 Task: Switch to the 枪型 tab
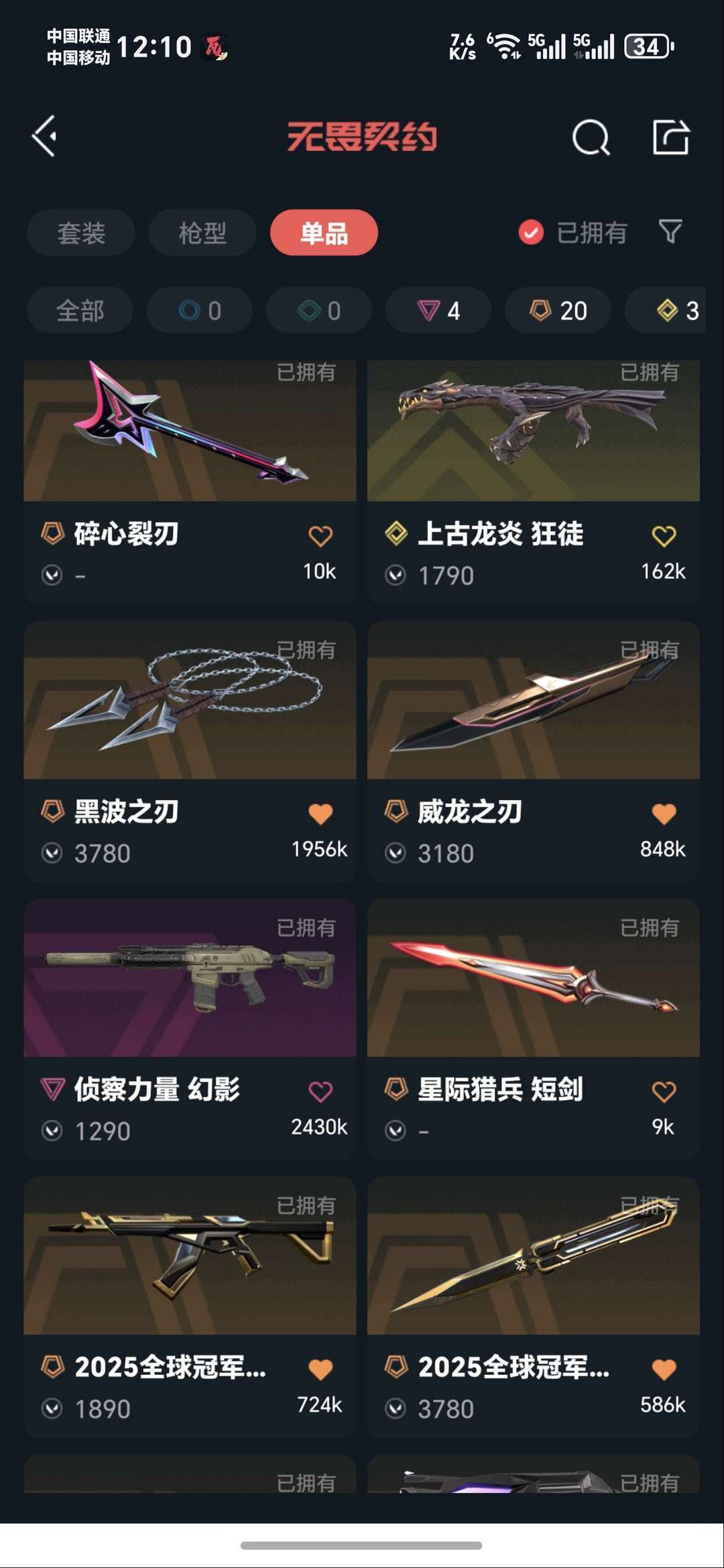(x=201, y=232)
